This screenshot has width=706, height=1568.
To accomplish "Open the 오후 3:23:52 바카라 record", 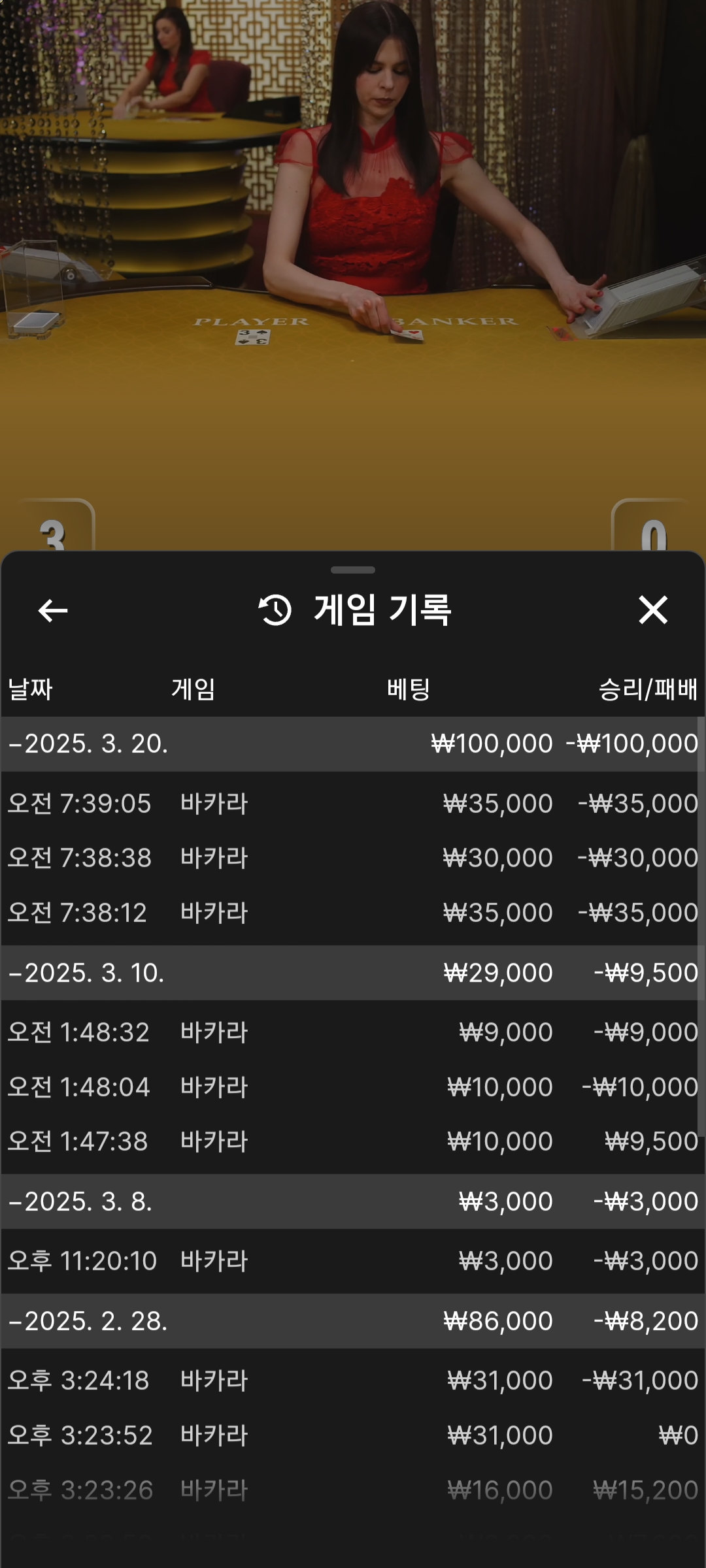I will click(x=353, y=1435).
